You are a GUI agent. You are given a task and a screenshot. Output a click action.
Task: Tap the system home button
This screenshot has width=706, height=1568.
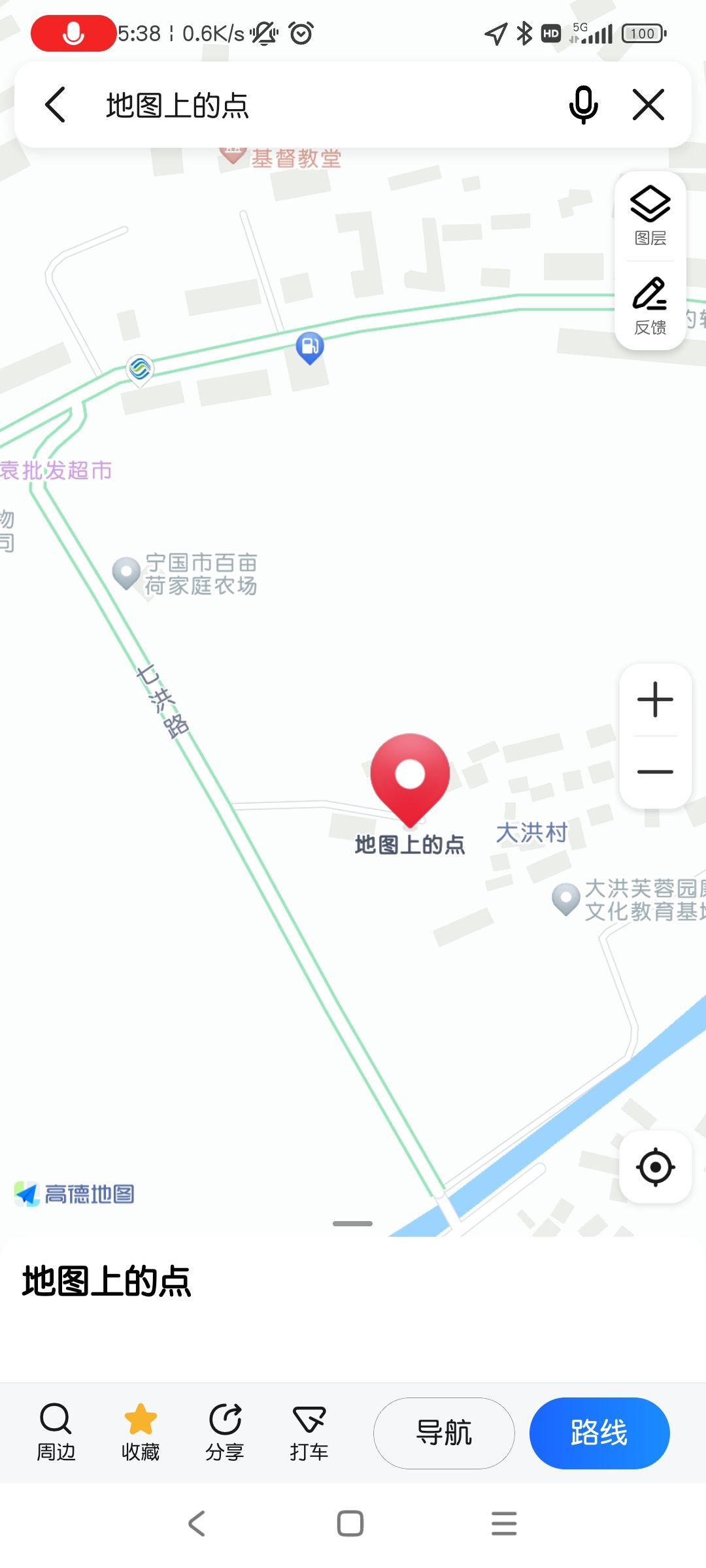[350, 1524]
